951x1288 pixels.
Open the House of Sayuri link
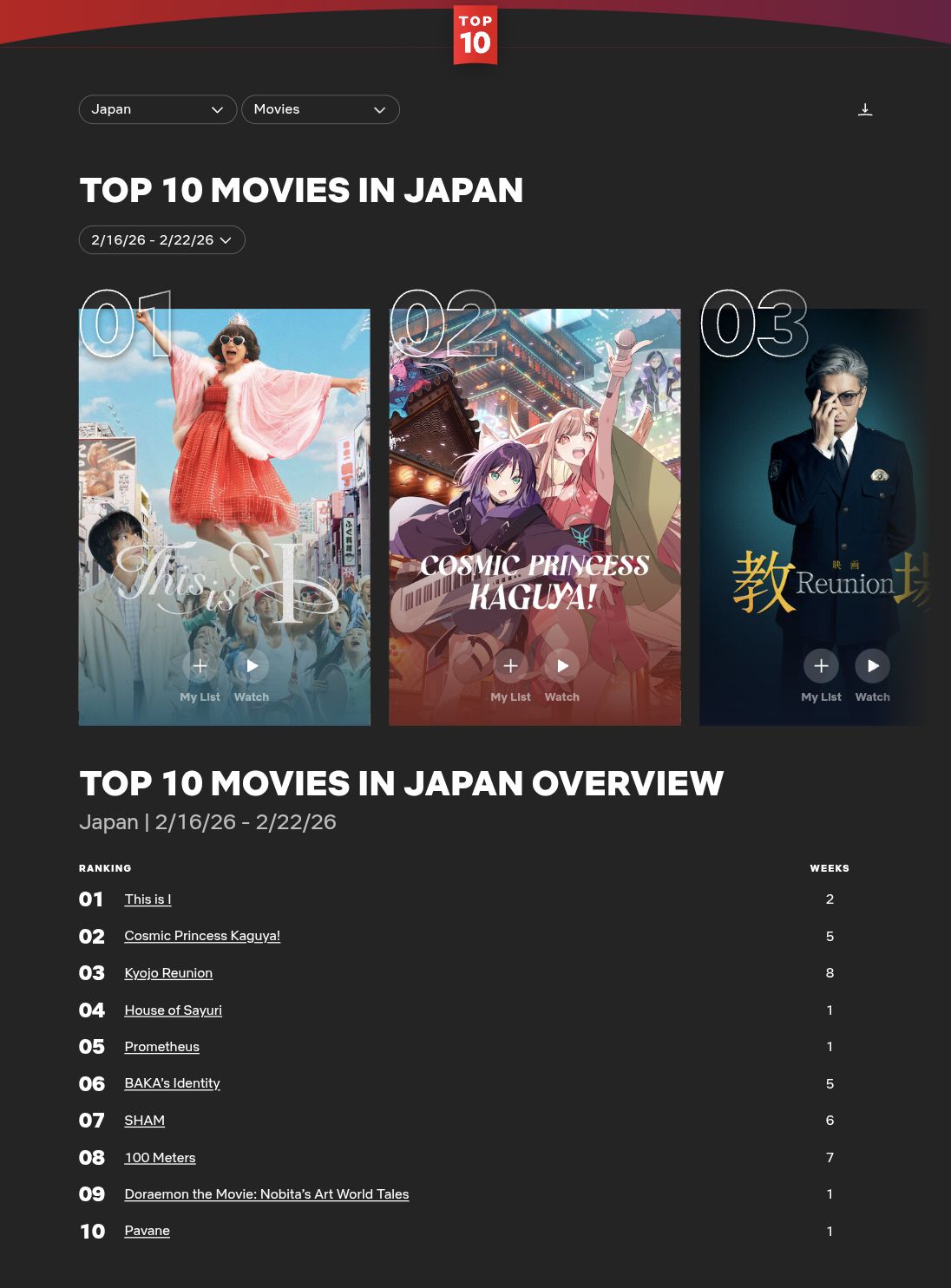(173, 1010)
